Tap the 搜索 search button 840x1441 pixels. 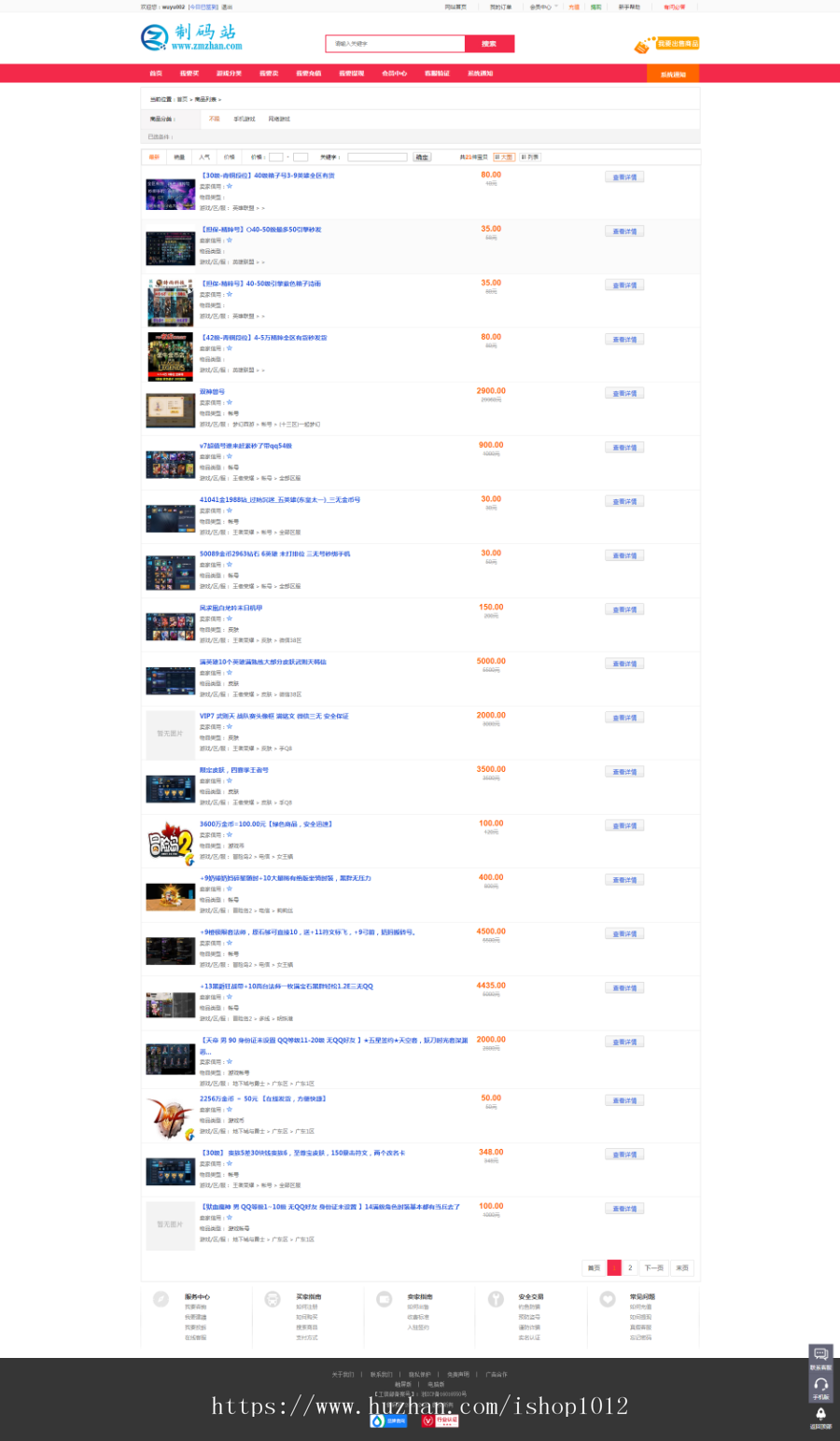[489, 44]
